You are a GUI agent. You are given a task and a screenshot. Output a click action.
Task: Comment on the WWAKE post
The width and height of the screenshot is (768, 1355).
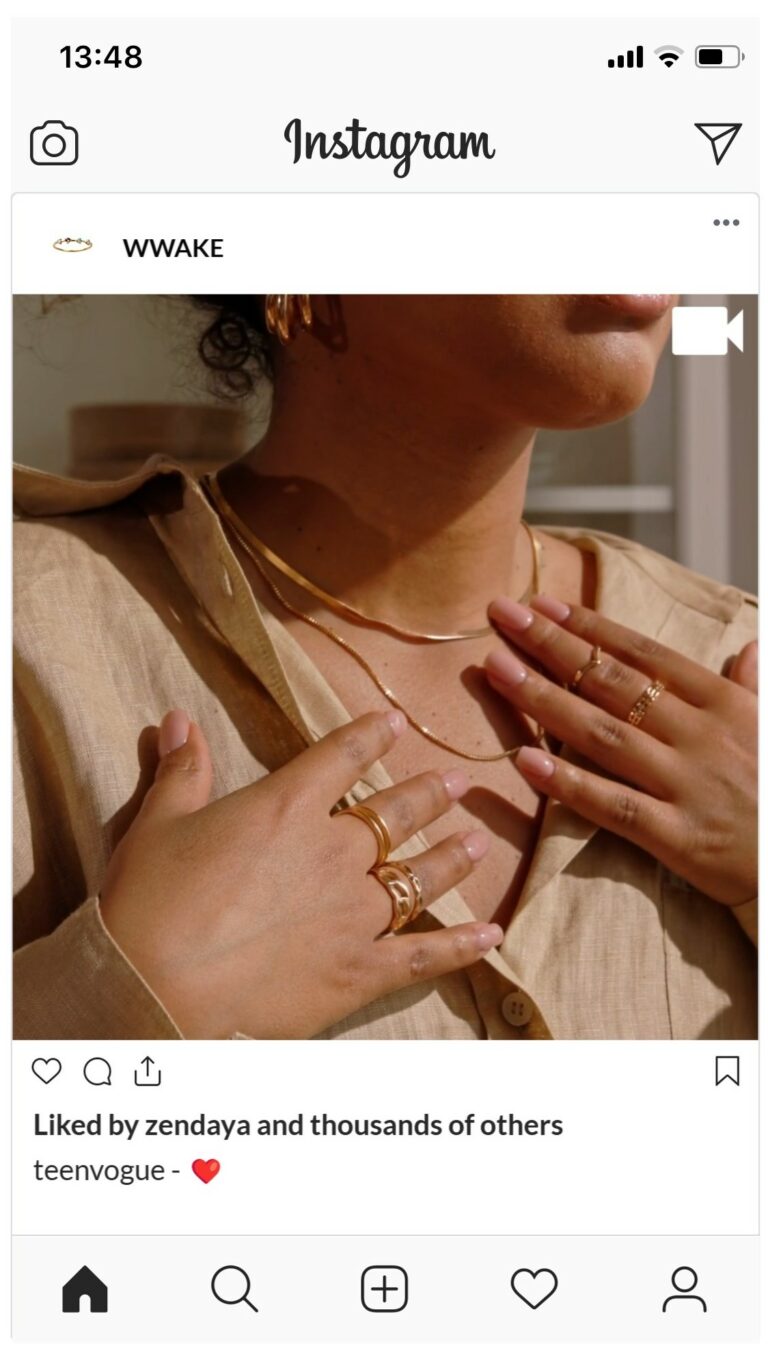pos(97,1072)
